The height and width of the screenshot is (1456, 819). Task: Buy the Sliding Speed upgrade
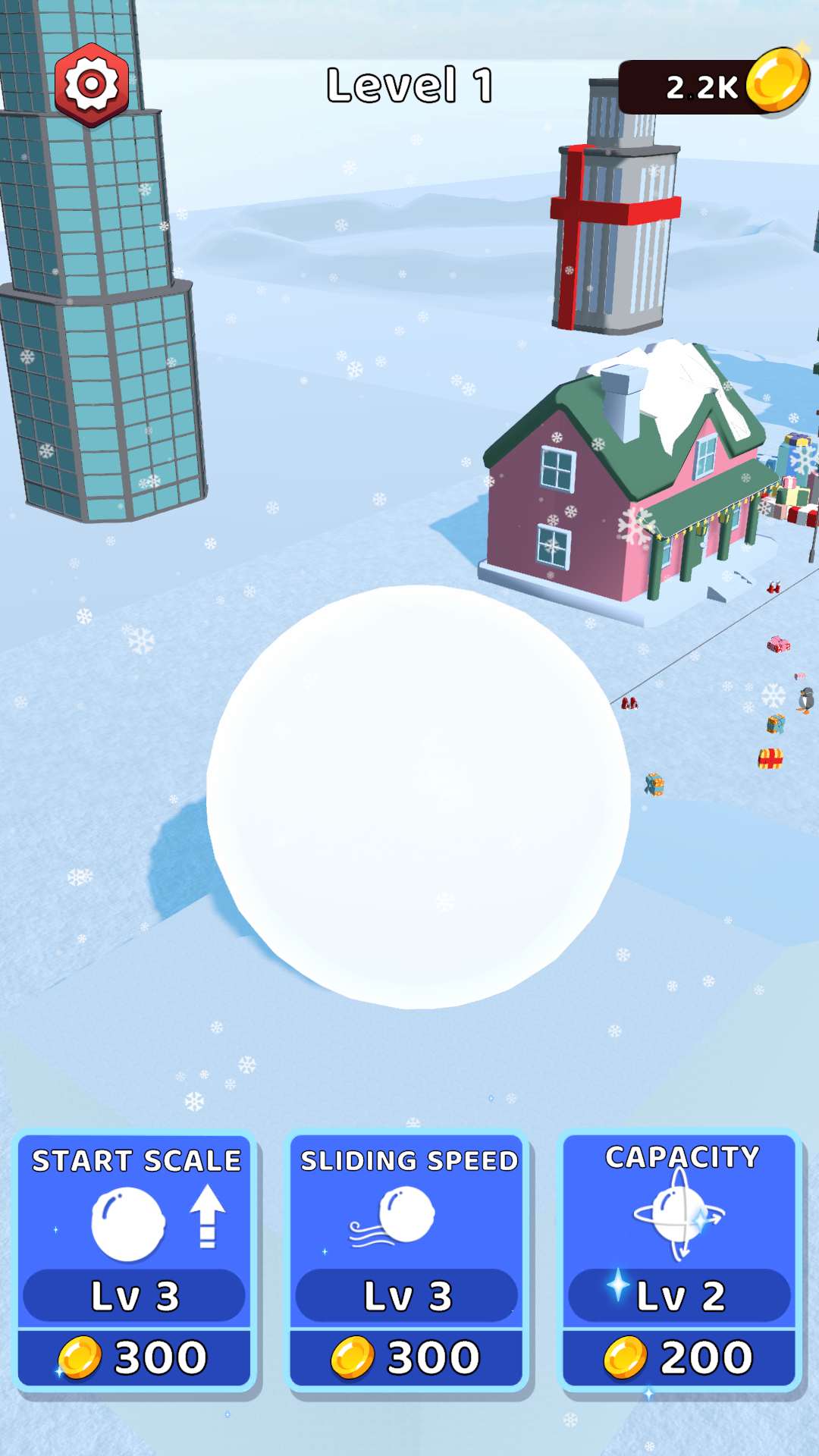click(x=407, y=1261)
